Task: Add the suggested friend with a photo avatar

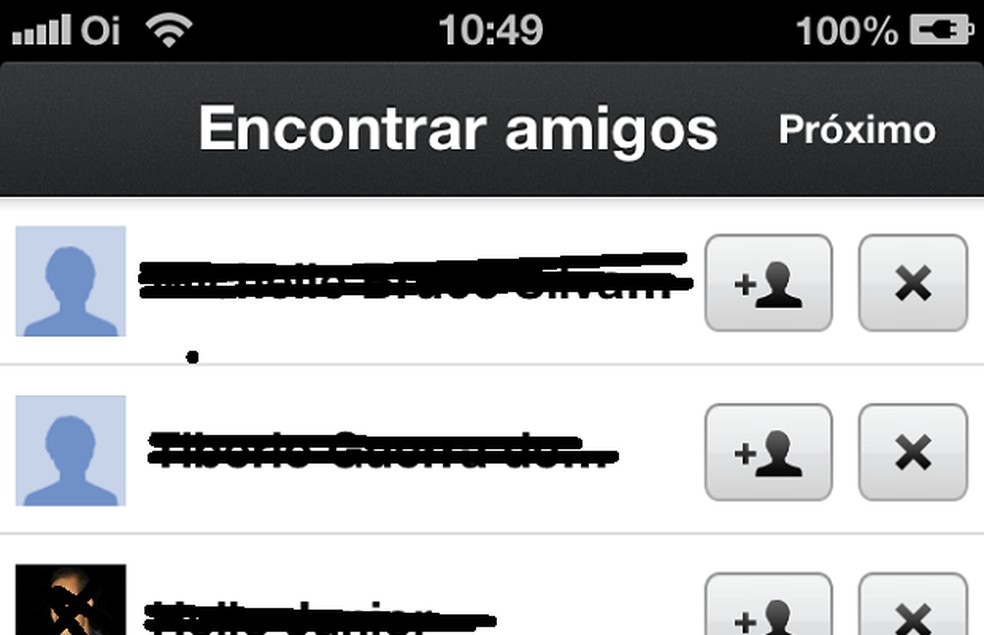Action: (x=768, y=607)
